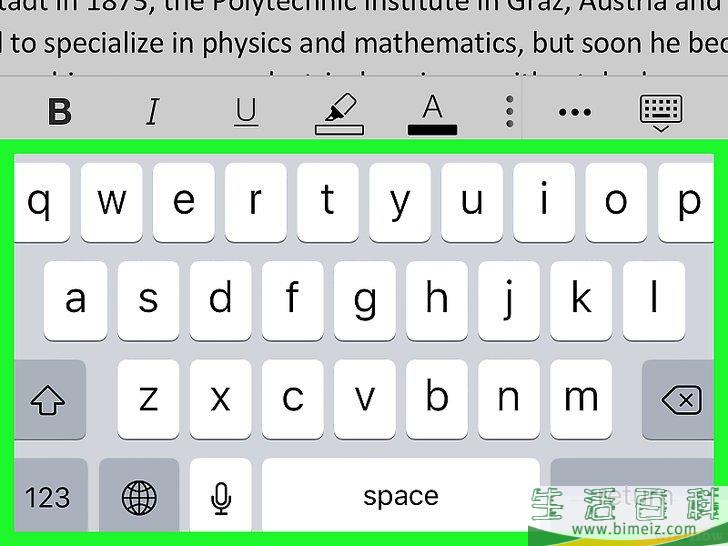The image size is (728, 546).
Task: Type the letter q
Action: pos(40,203)
